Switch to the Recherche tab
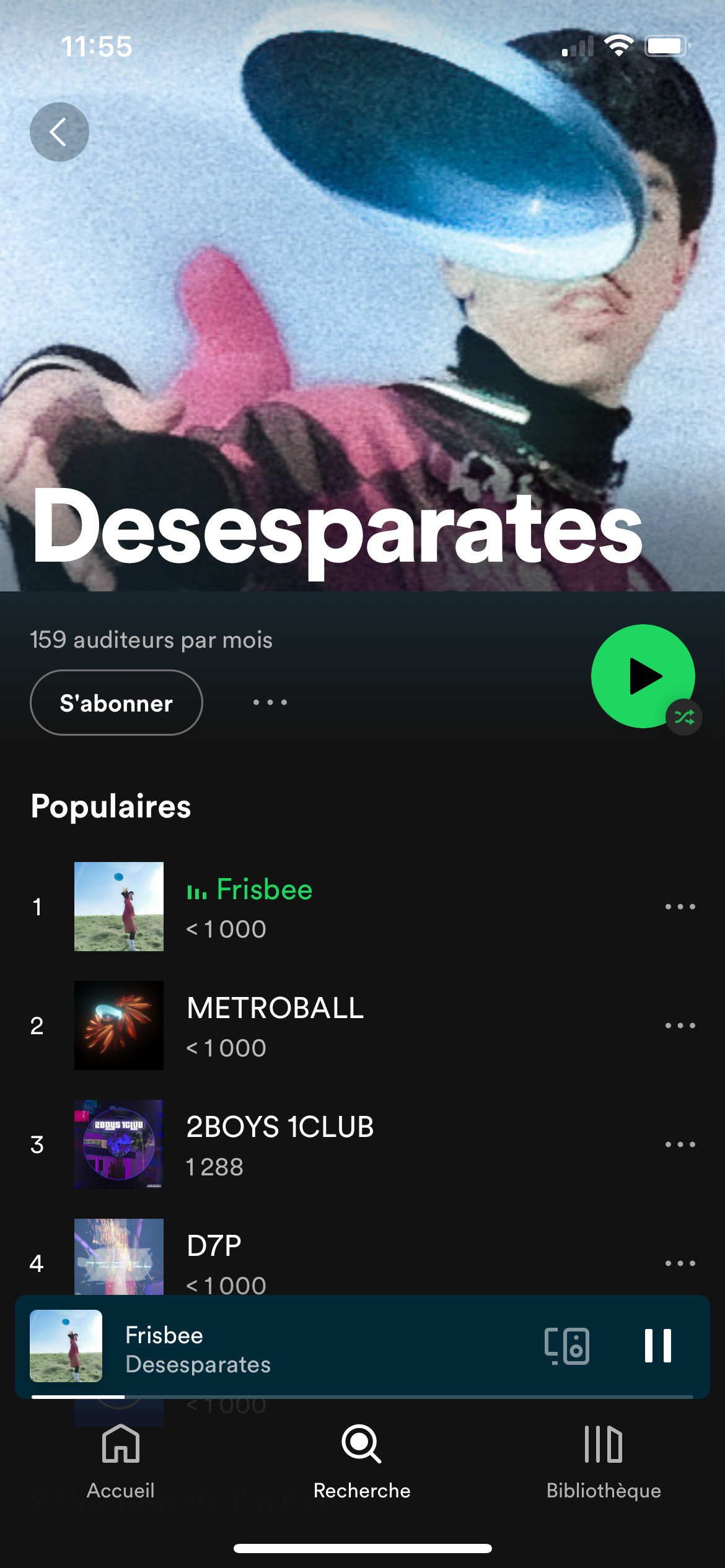 coord(362,1461)
